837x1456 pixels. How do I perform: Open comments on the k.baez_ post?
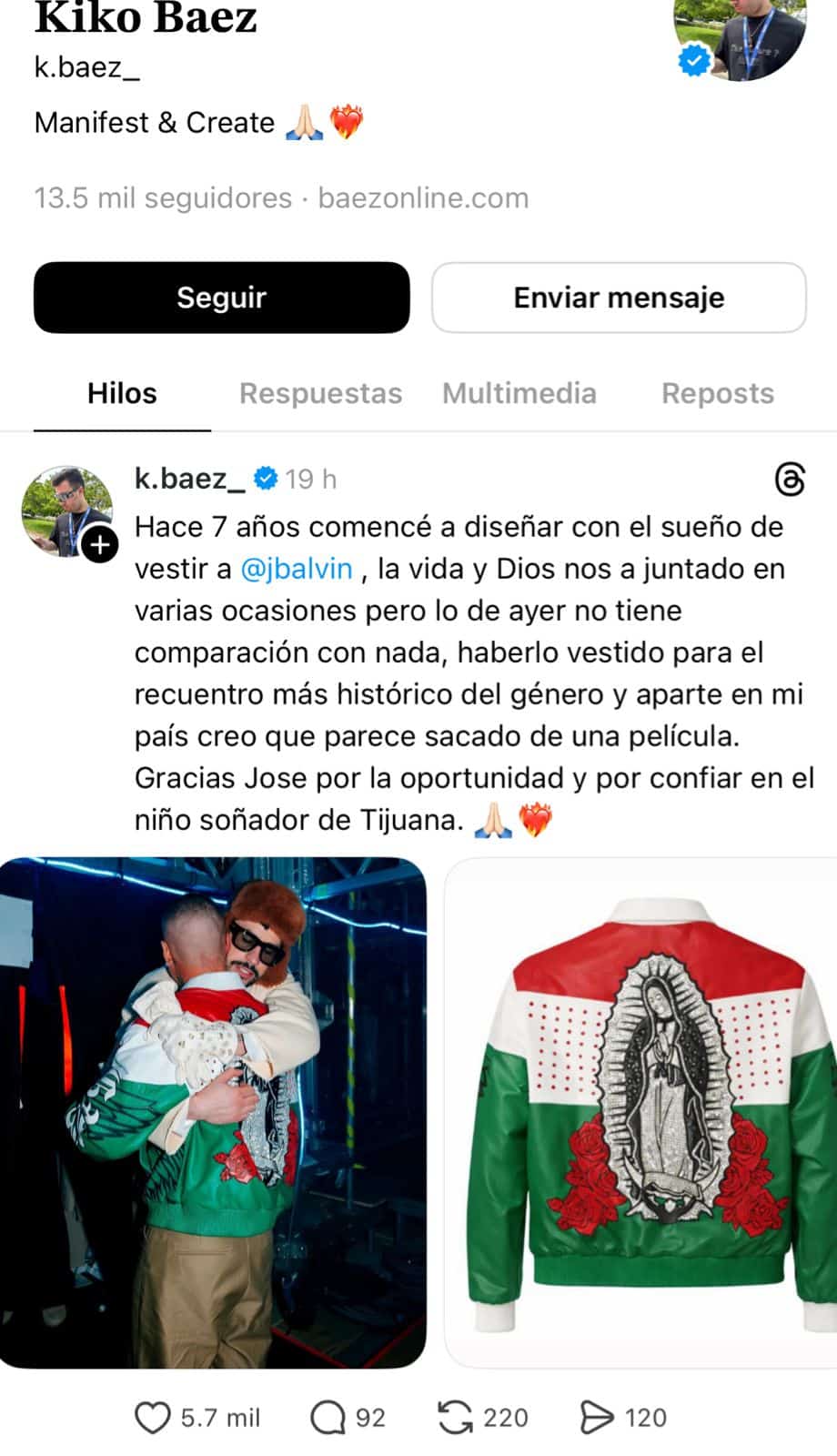point(328,1418)
